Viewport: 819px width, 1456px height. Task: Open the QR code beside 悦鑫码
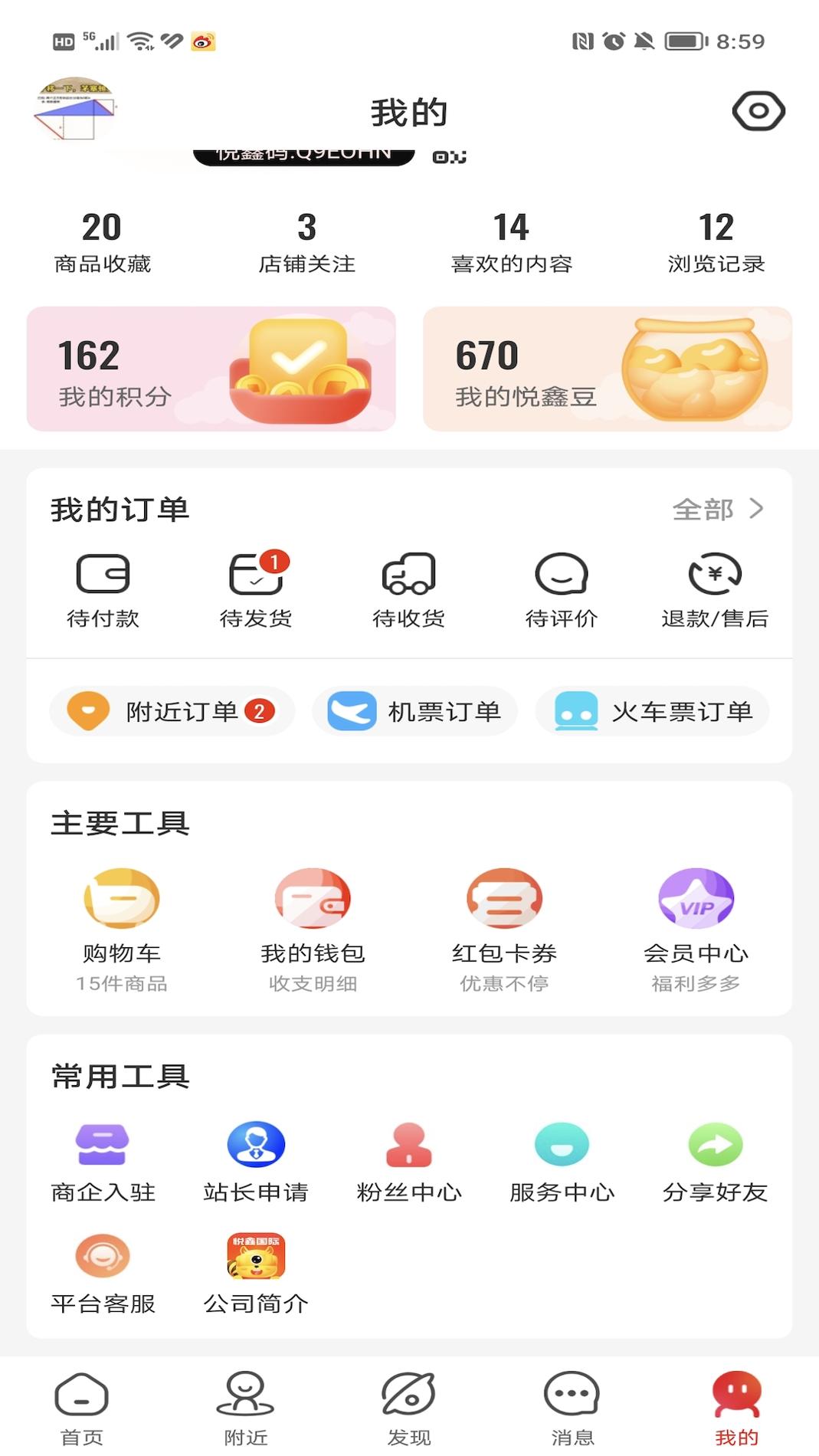point(448,156)
